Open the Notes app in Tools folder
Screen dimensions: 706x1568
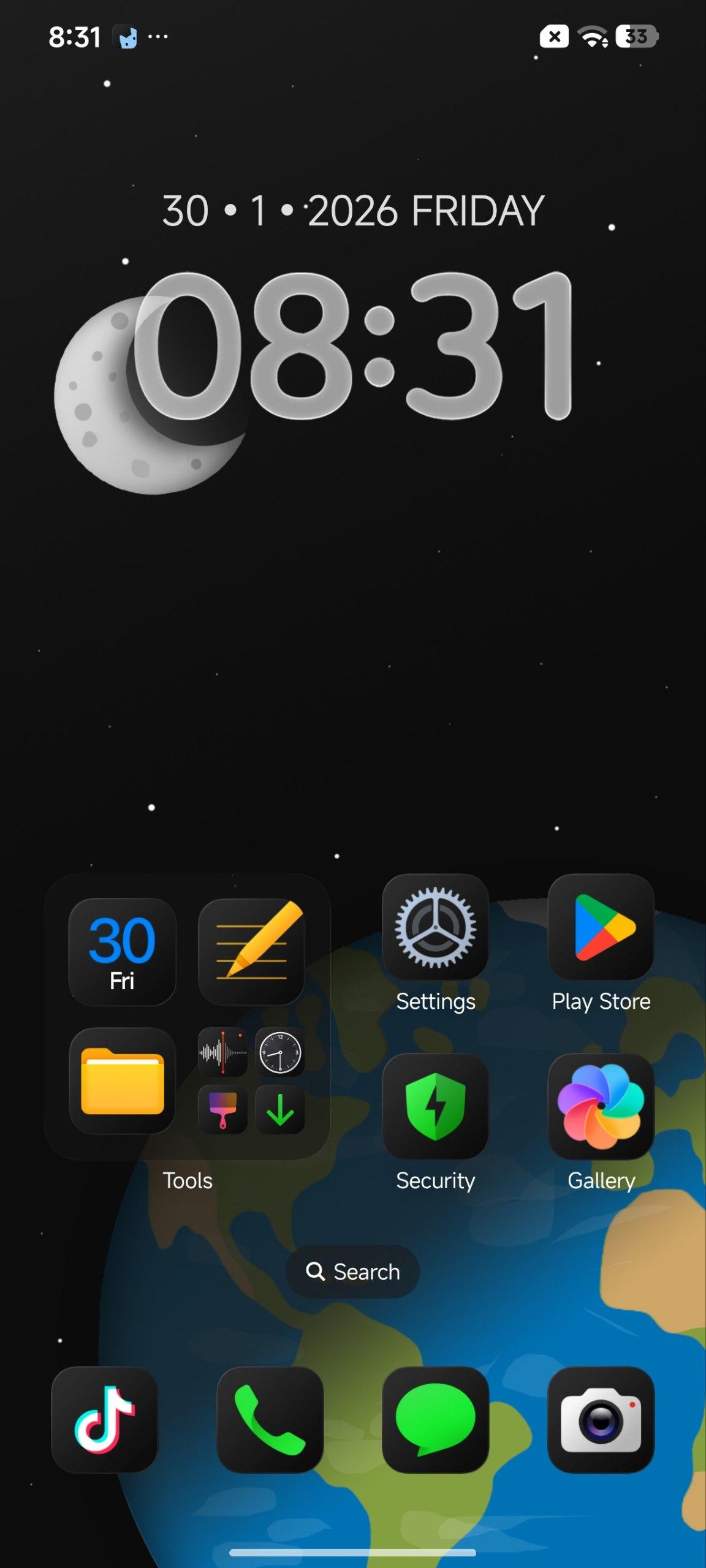pyautogui.click(x=251, y=951)
